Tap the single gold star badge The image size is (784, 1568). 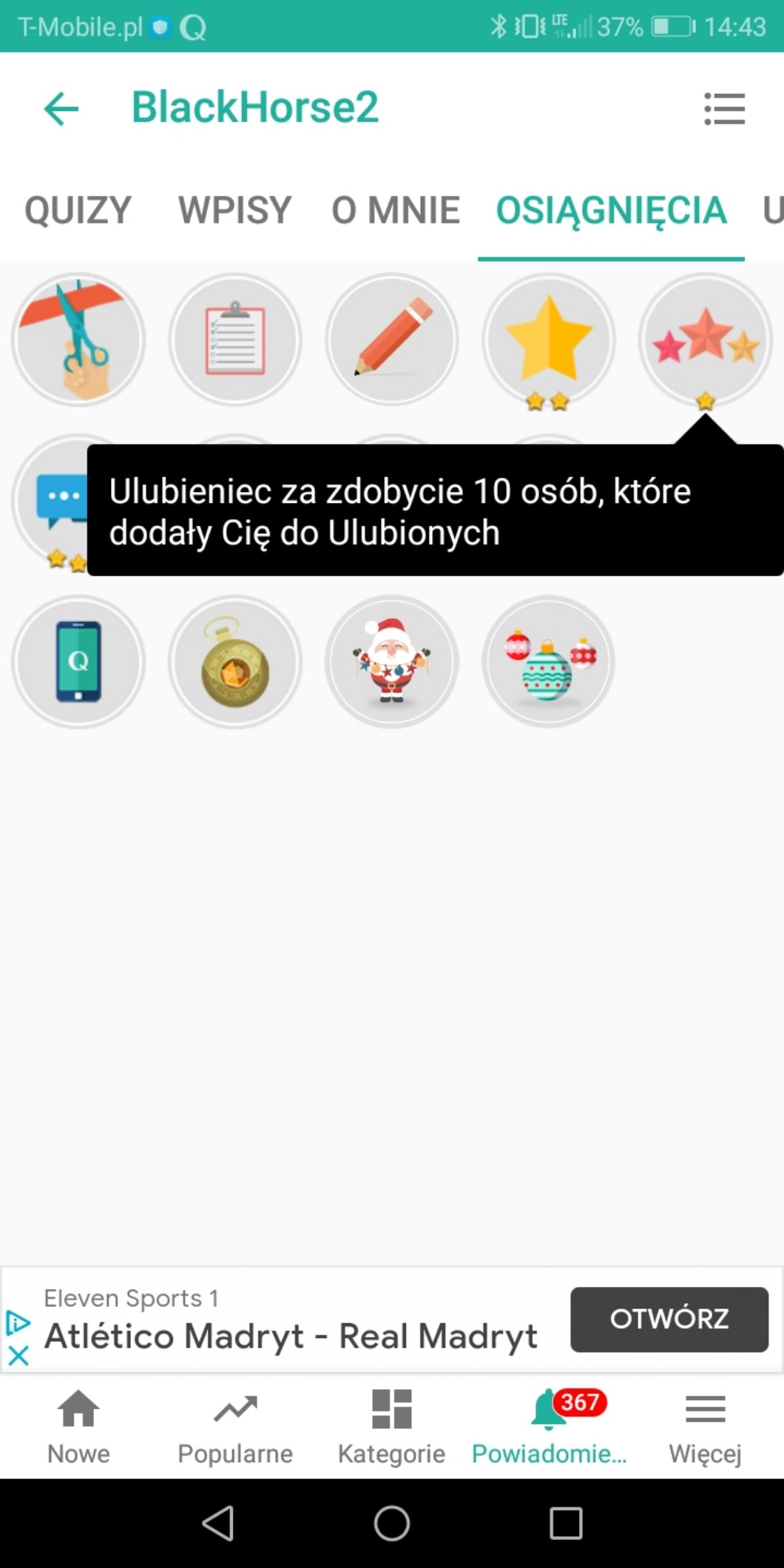click(548, 339)
